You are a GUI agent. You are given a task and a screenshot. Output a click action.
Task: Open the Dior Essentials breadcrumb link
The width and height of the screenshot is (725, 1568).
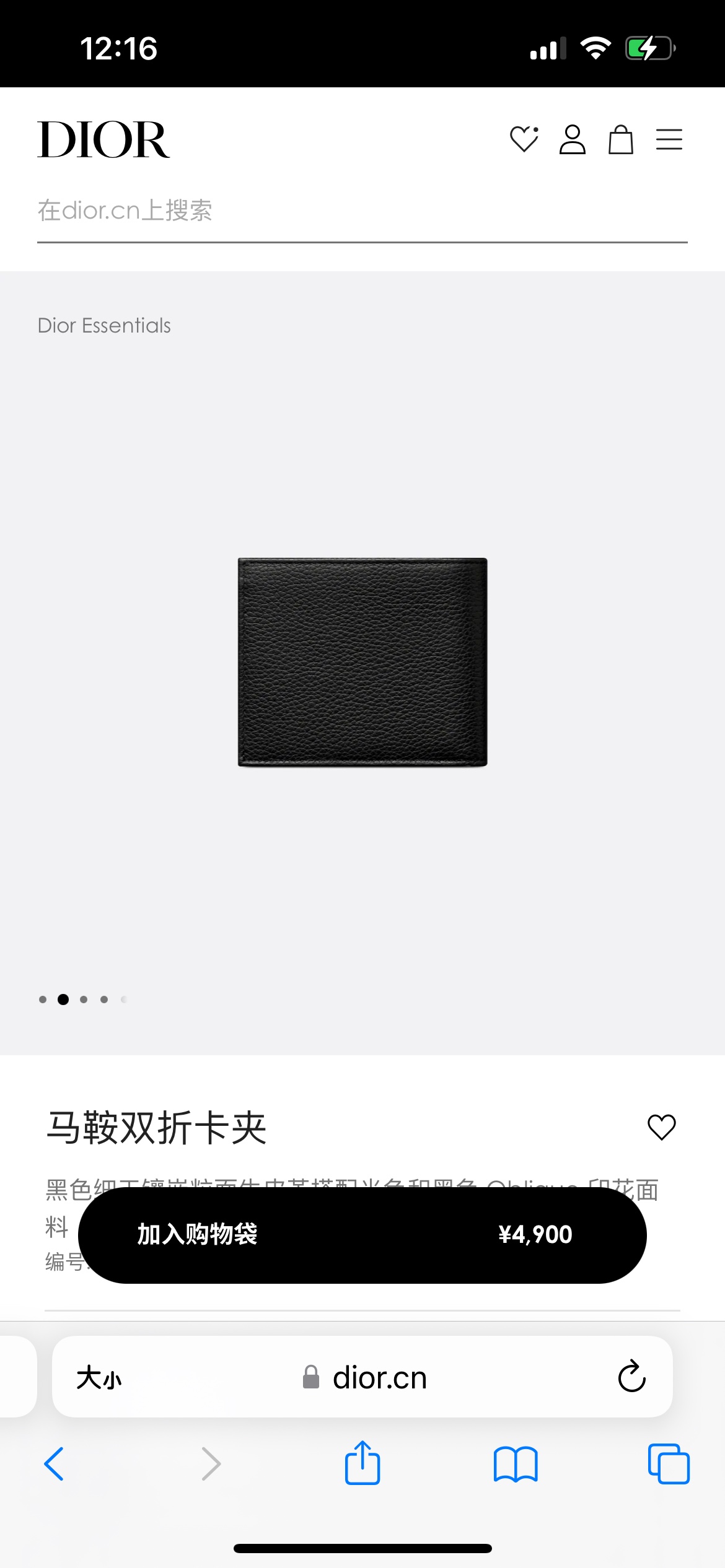pos(104,326)
